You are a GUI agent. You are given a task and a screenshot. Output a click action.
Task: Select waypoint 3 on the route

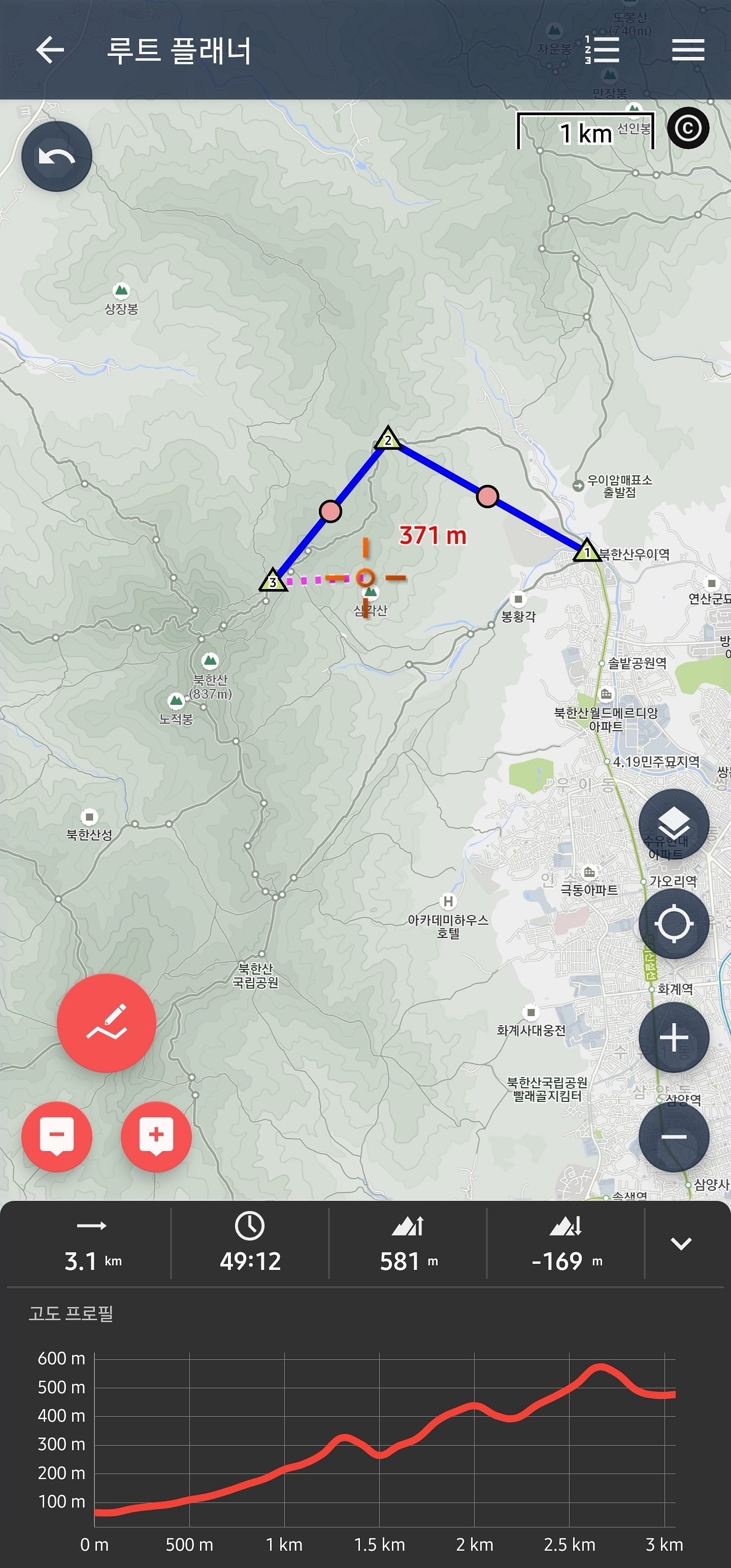pos(273,581)
